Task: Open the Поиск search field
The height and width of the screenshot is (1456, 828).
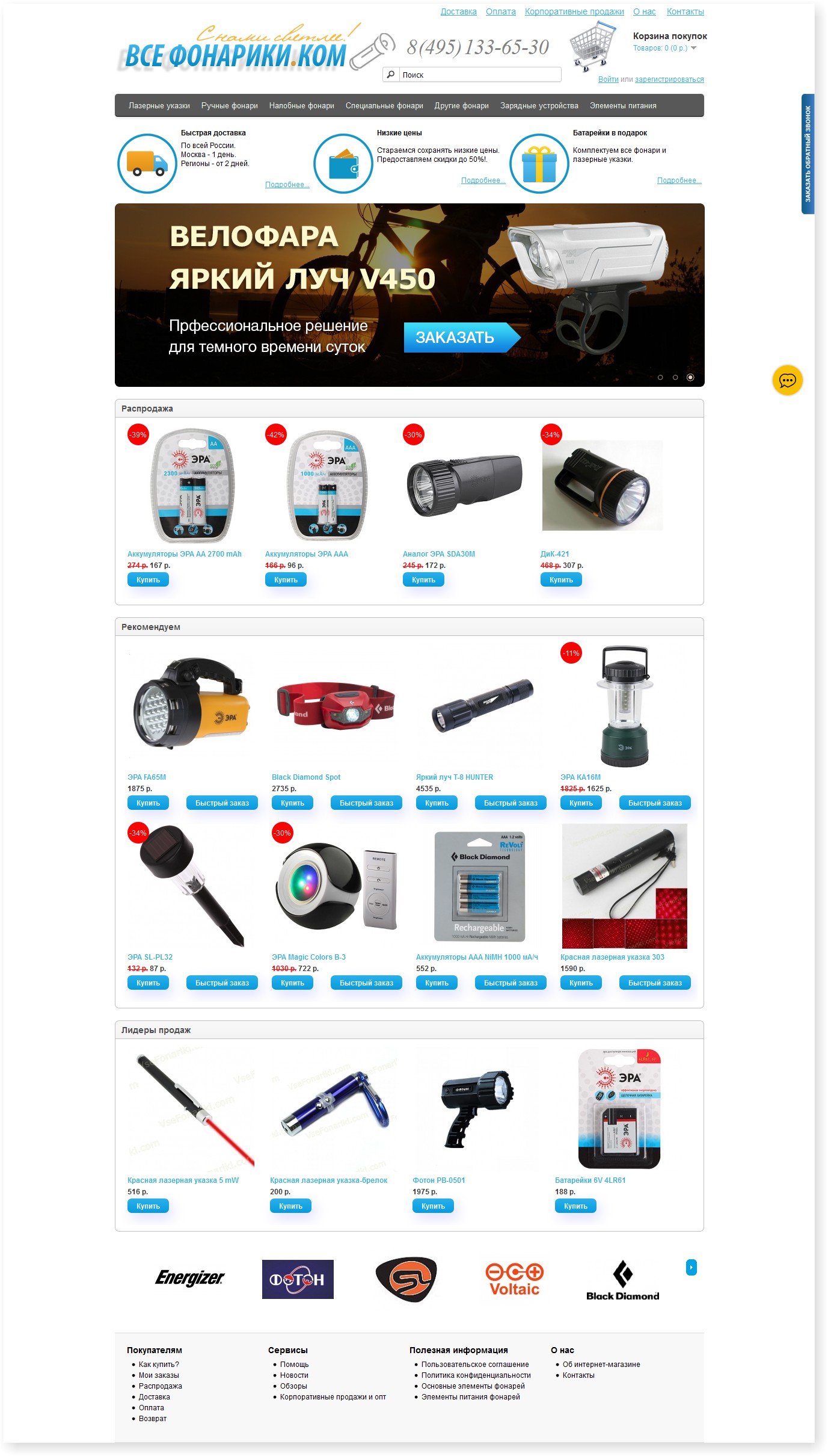Action: tap(478, 75)
